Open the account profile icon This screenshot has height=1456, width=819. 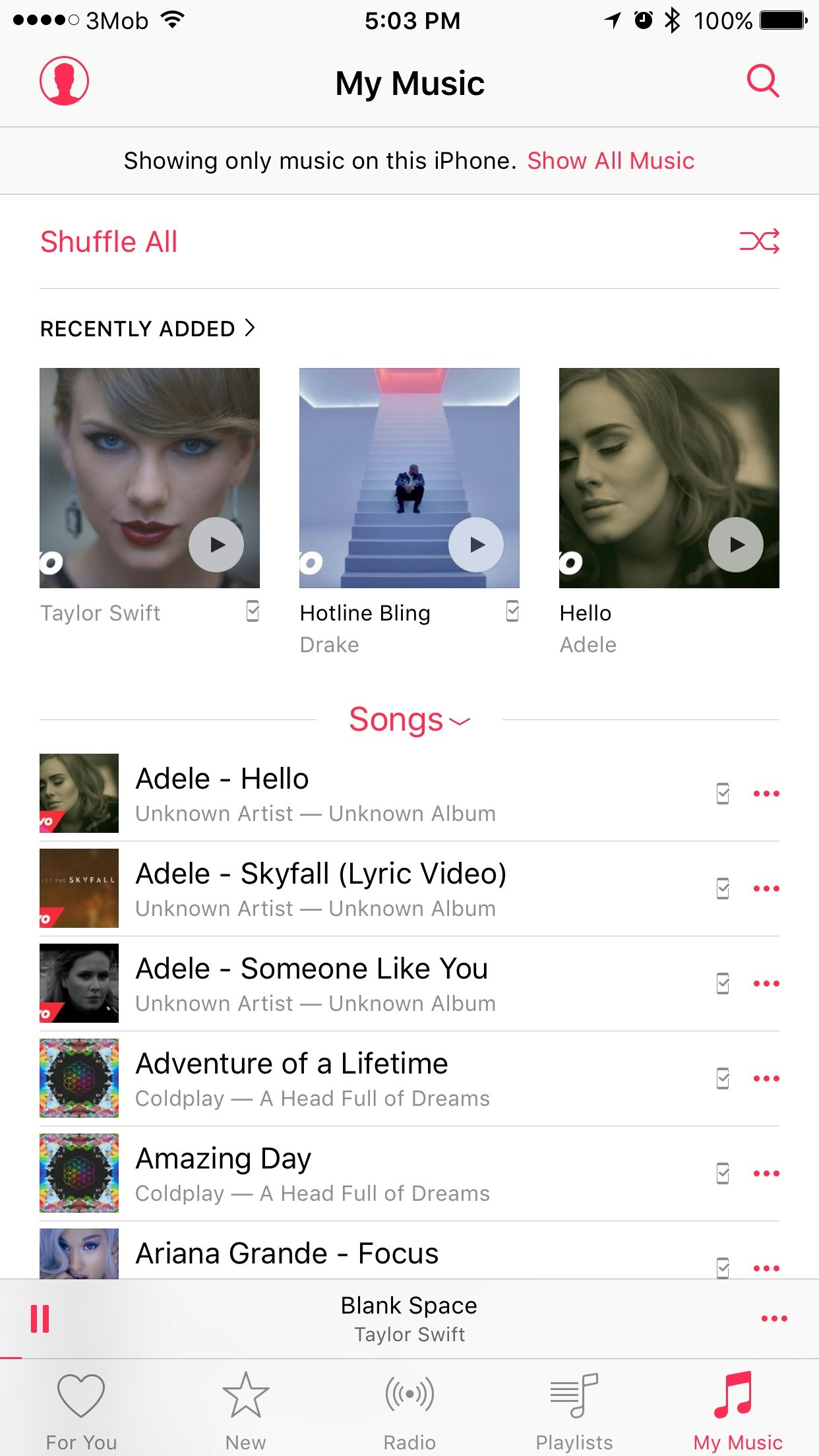click(64, 81)
